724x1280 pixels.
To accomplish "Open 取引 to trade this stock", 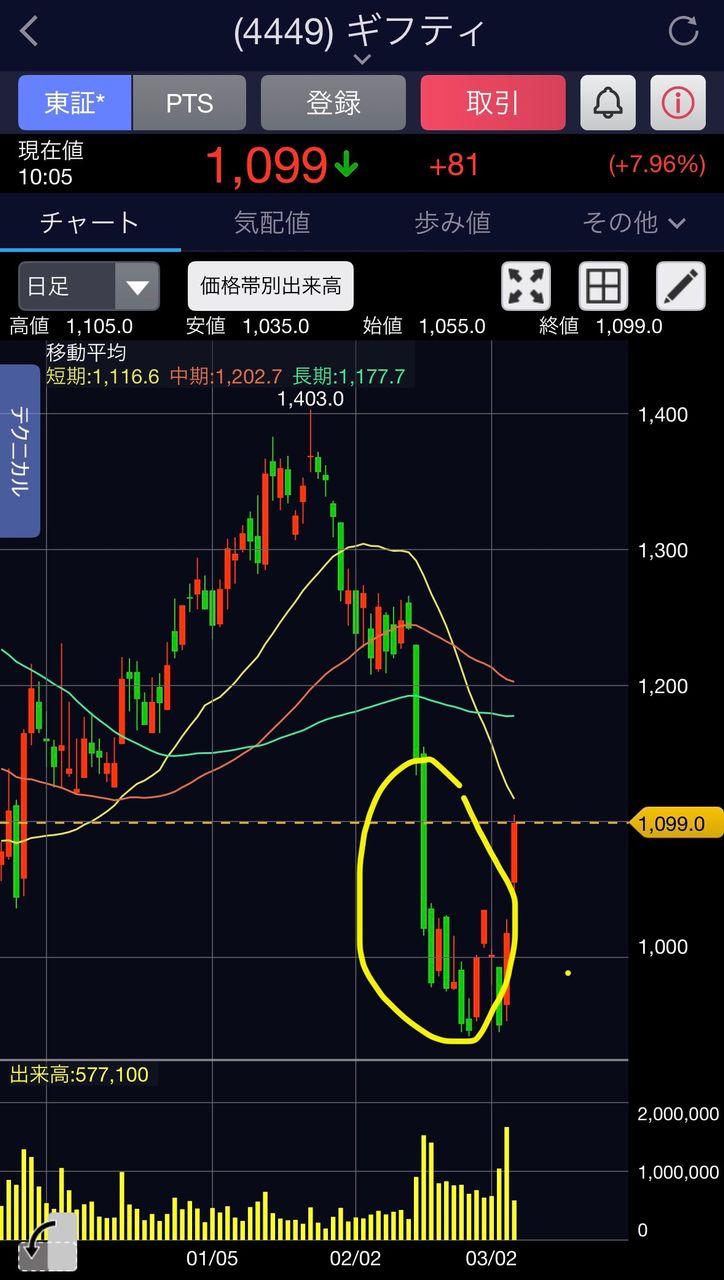I will point(493,103).
